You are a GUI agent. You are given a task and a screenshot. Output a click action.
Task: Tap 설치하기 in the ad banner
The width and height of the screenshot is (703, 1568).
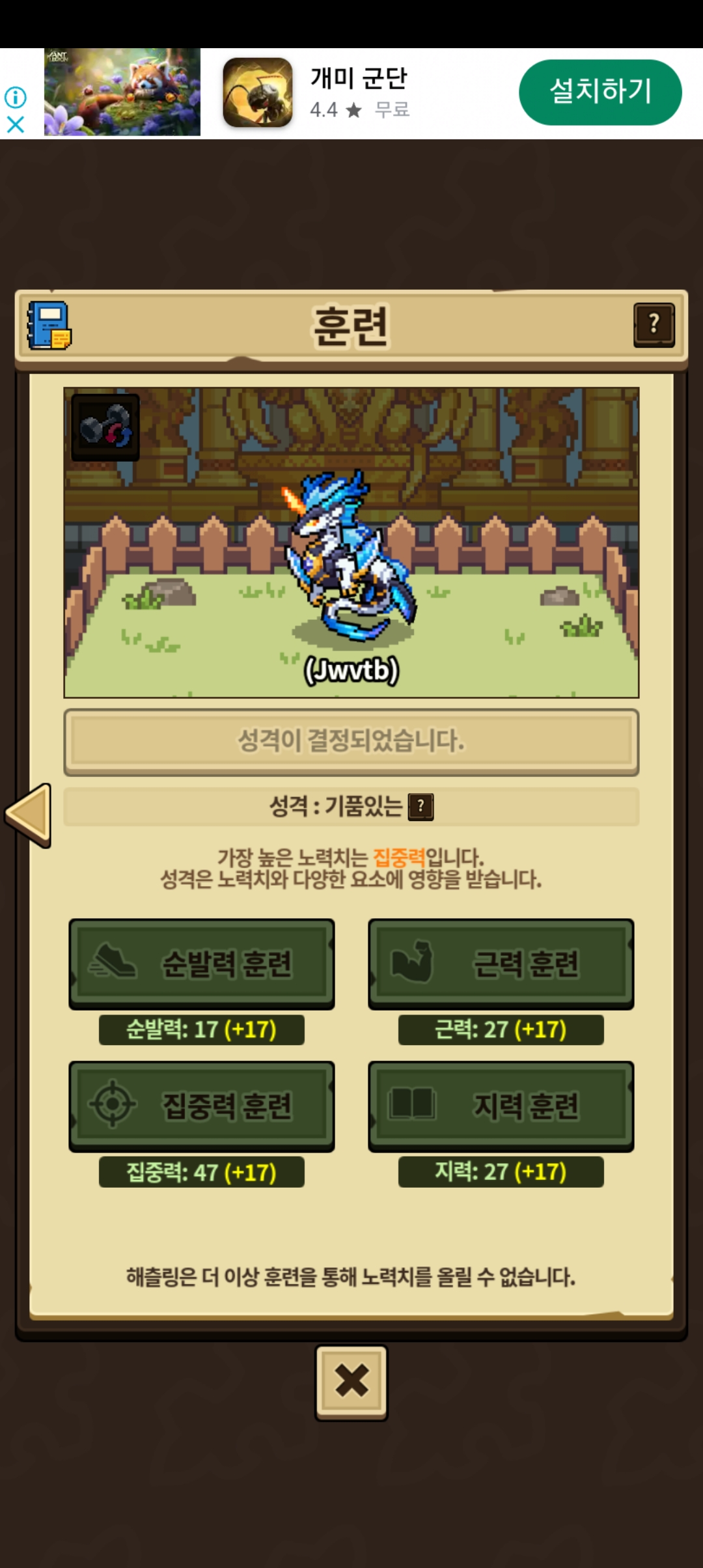[x=600, y=92]
